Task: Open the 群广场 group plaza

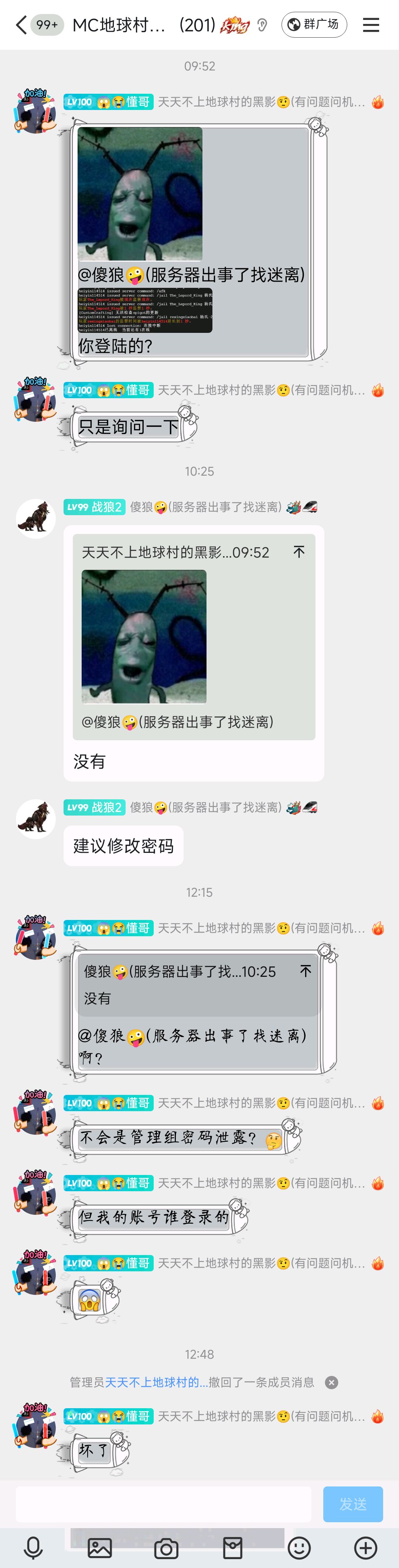Action: [314, 25]
